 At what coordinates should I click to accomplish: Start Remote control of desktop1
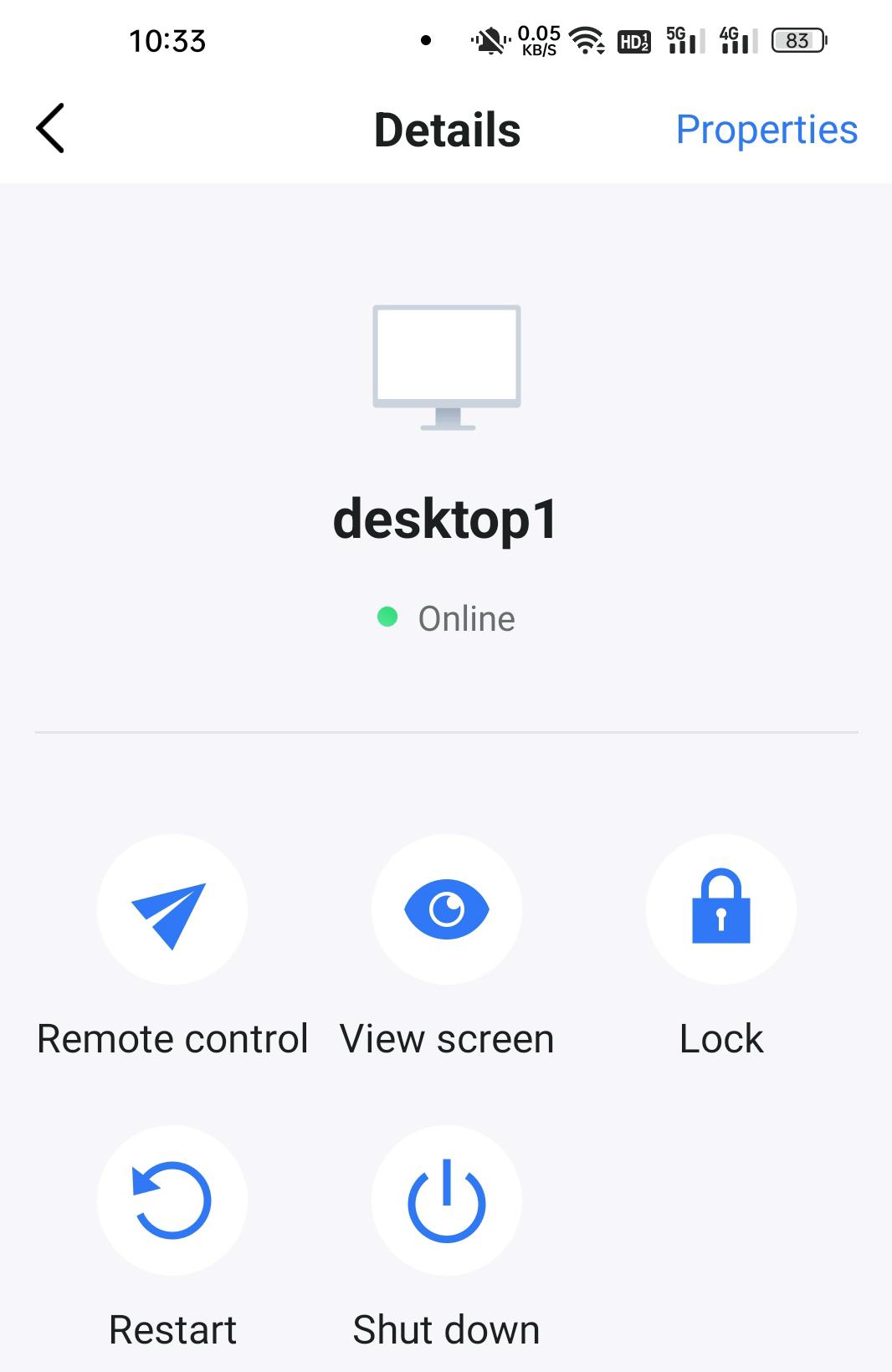tap(172, 909)
